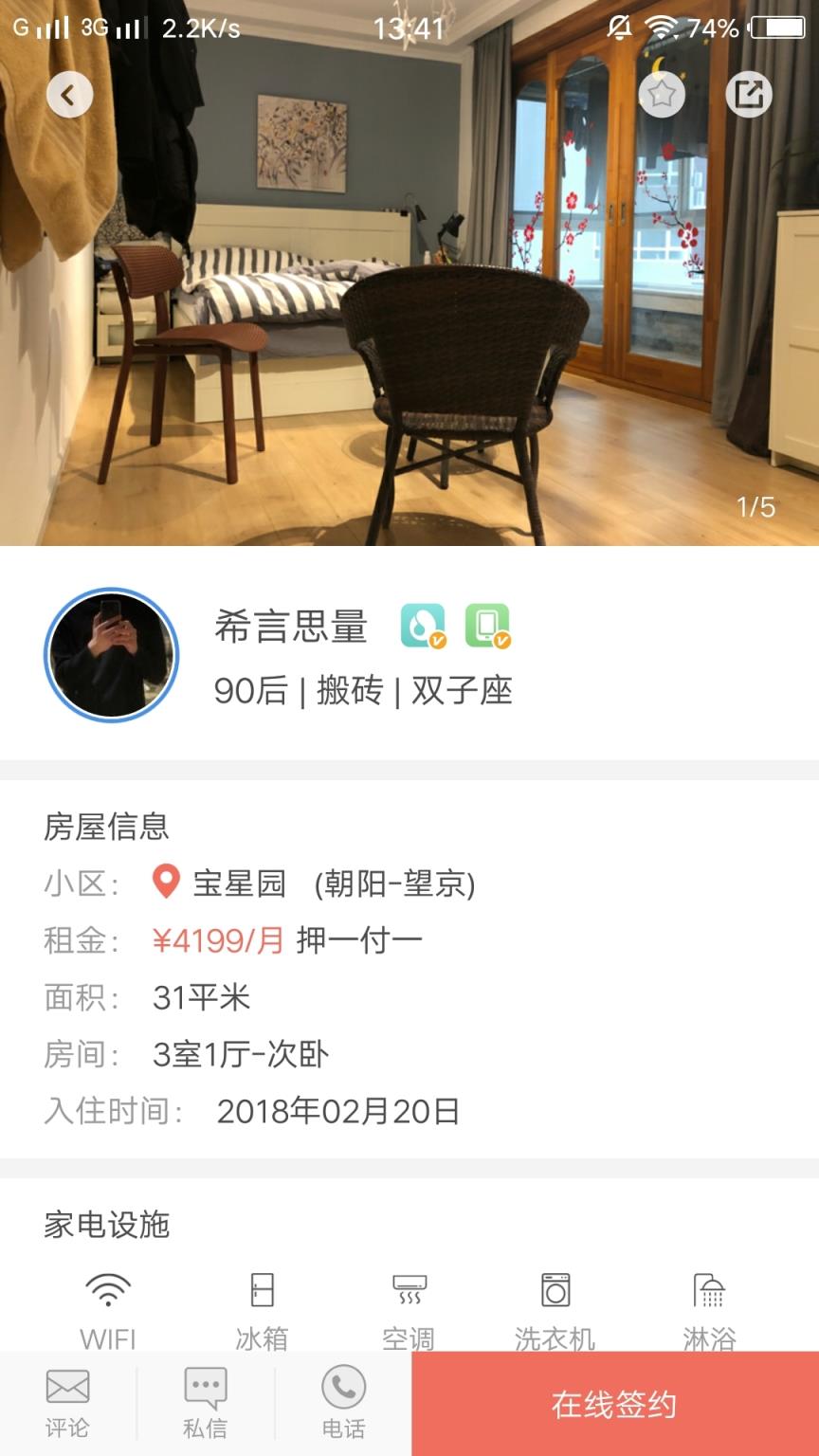
Task: Select the WIFI amenity icon
Action: [107, 1289]
